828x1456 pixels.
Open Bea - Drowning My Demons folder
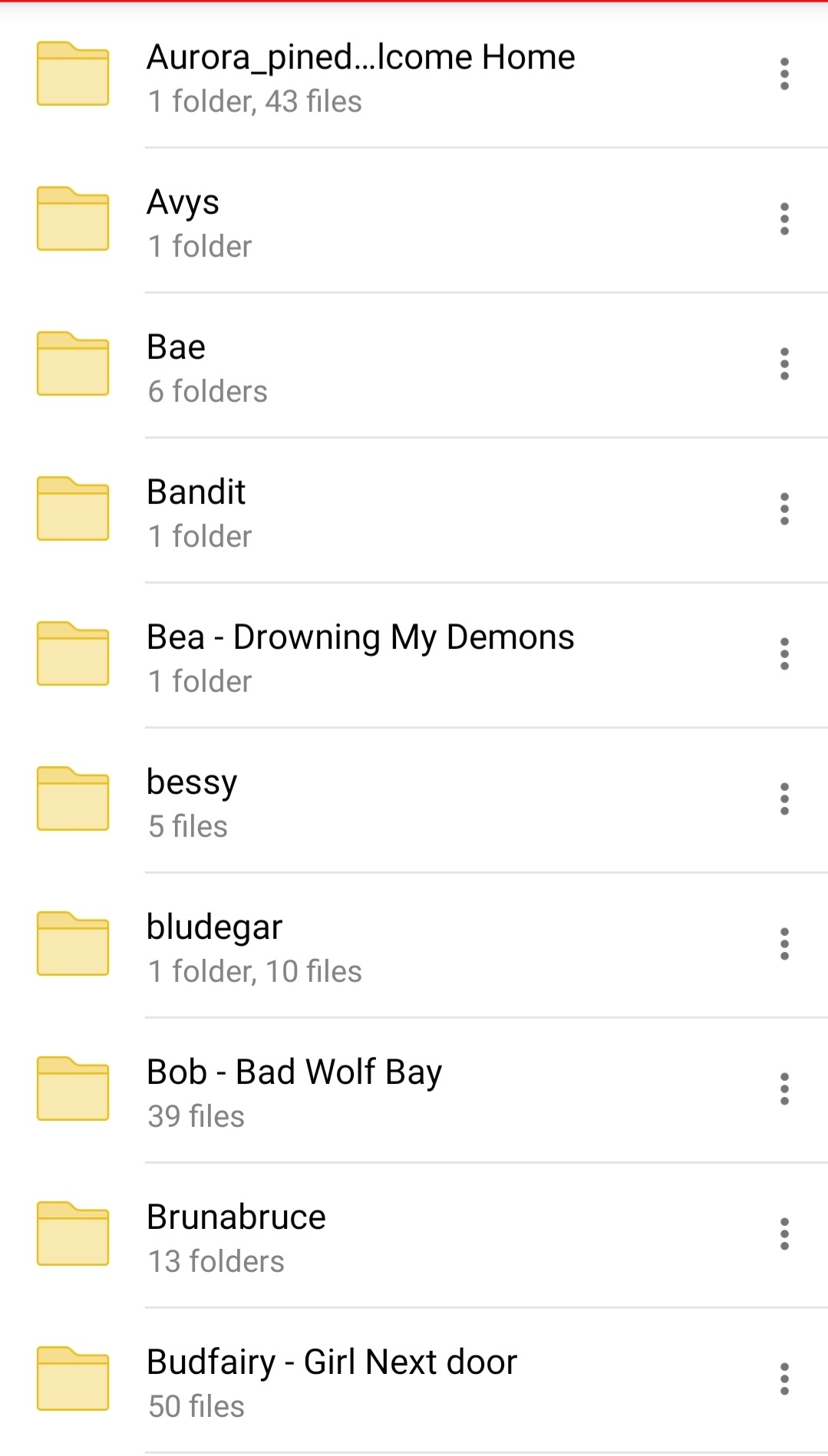coord(361,655)
